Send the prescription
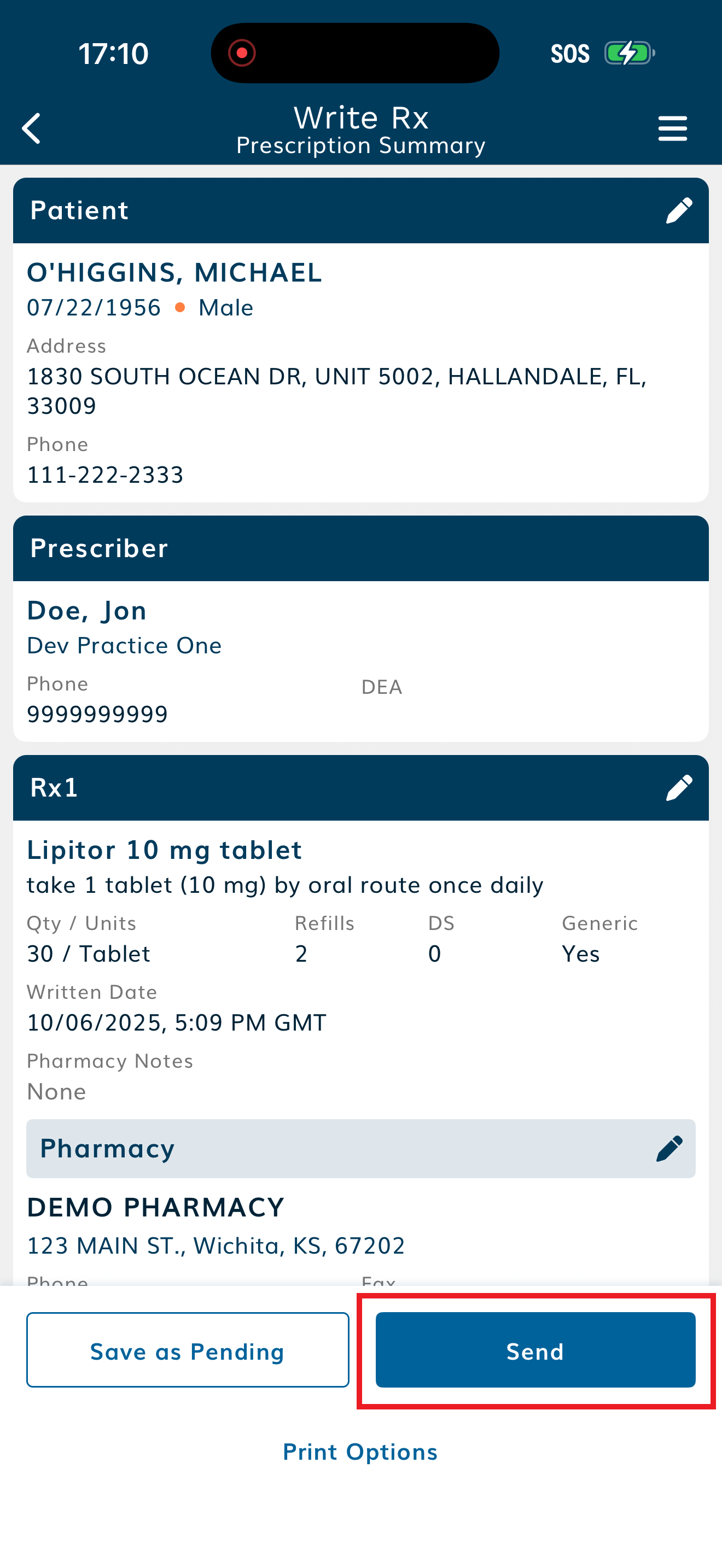Screen dimensions: 722x1568 [x=534, y=1351]
